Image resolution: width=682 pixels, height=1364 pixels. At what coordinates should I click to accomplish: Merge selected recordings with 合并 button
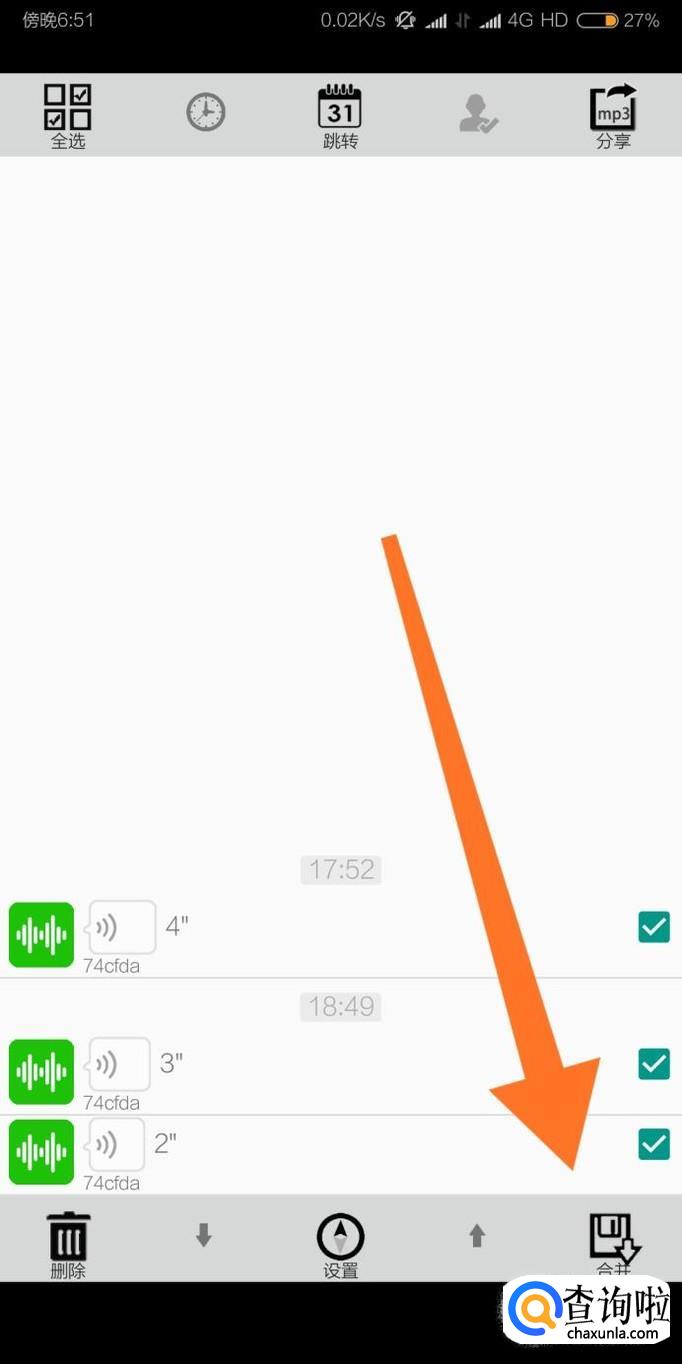pos(613,1243)
